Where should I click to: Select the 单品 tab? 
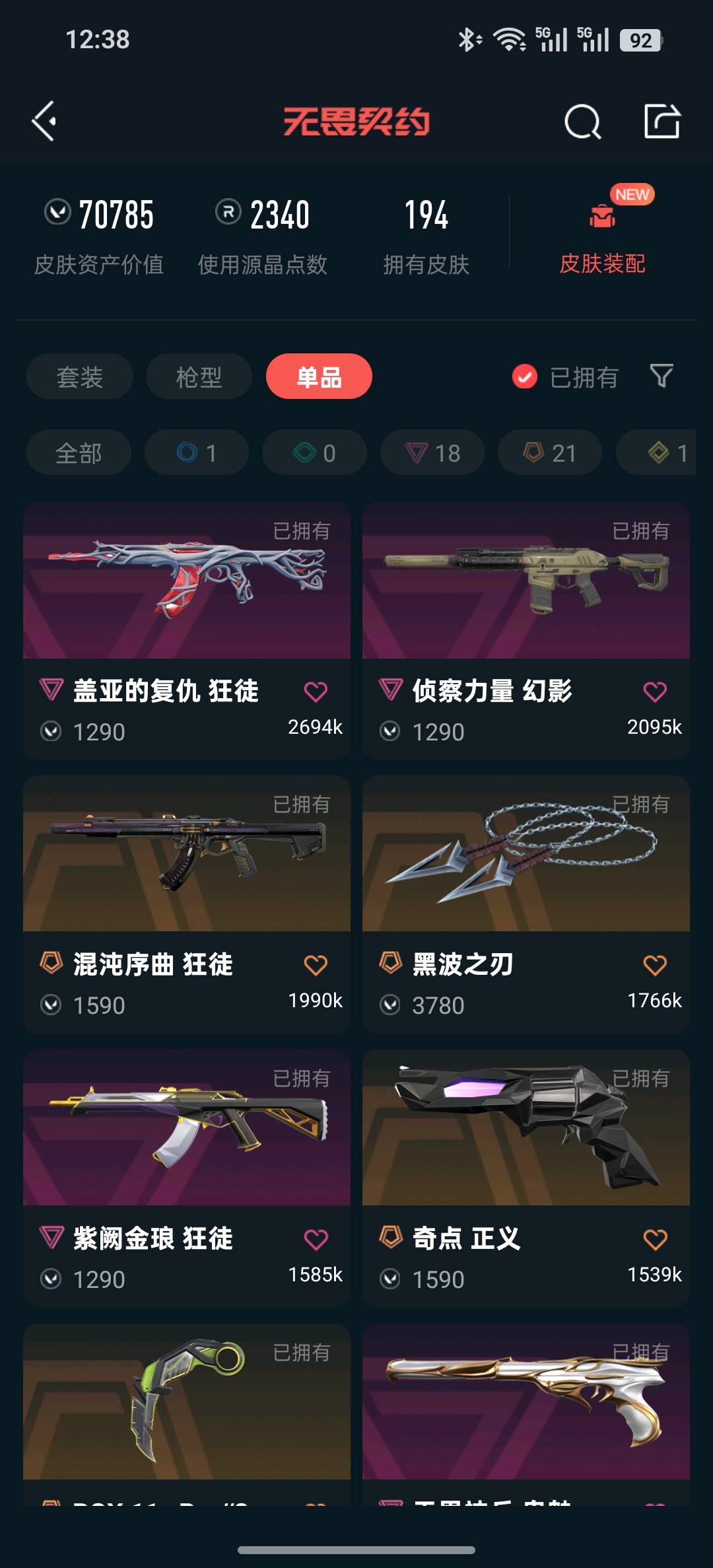[319, 376]
